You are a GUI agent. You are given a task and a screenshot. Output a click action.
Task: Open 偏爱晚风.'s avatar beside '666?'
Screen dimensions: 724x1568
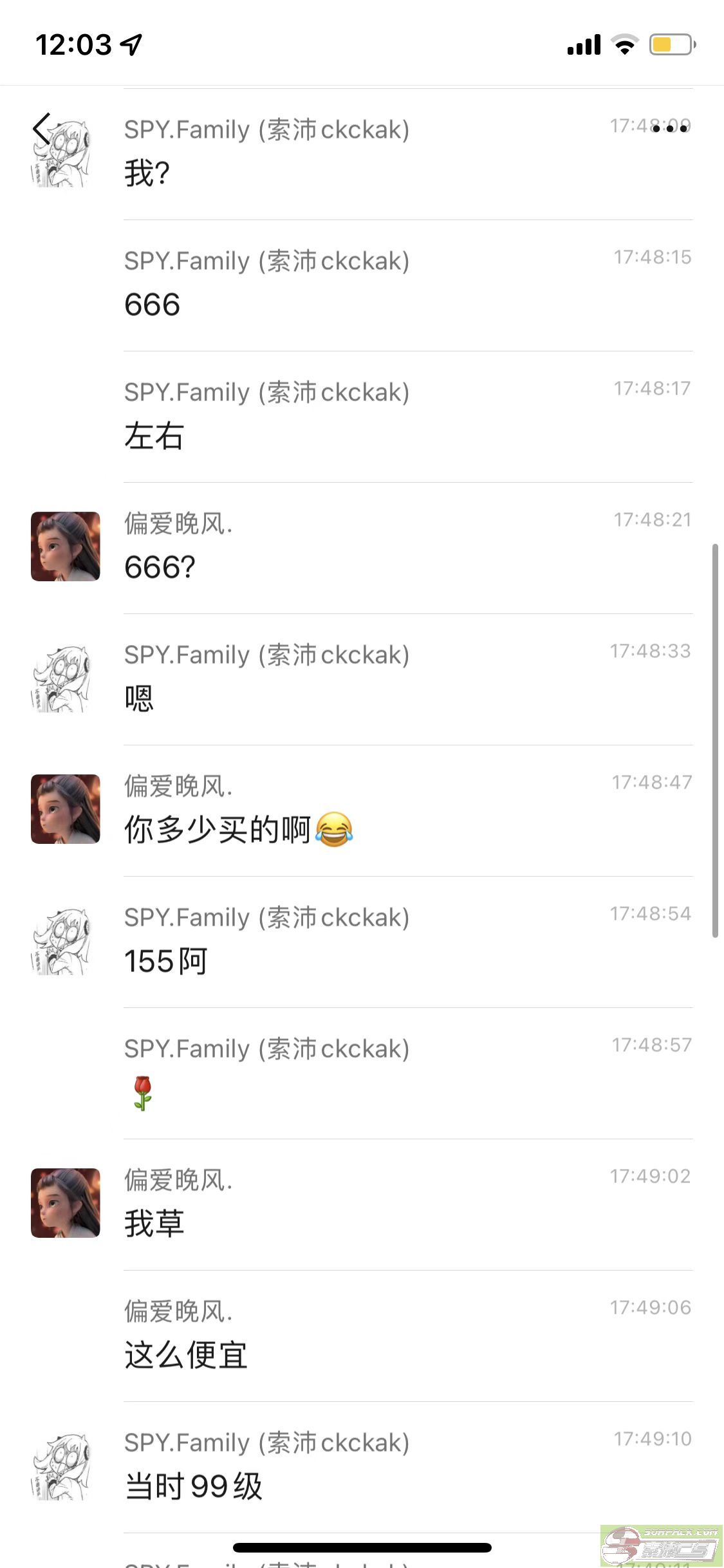pos(66,546)
